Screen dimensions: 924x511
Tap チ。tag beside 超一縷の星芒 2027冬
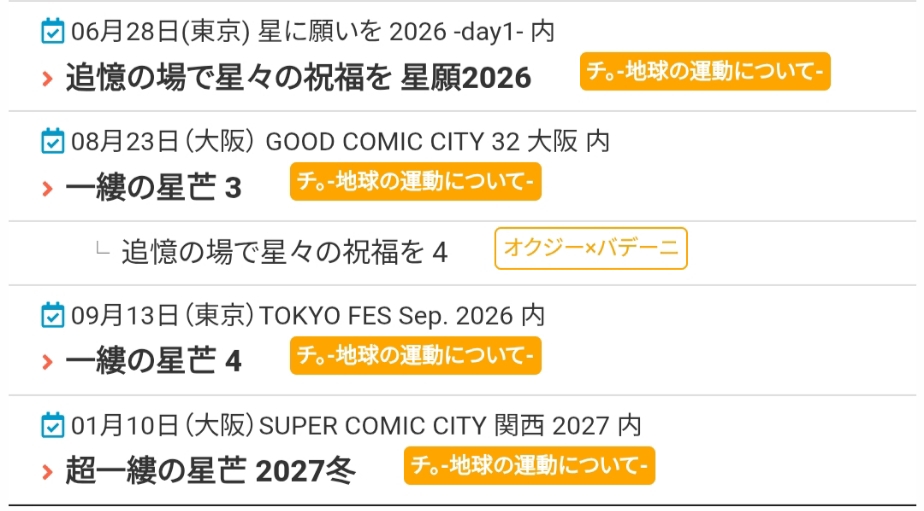529,465
